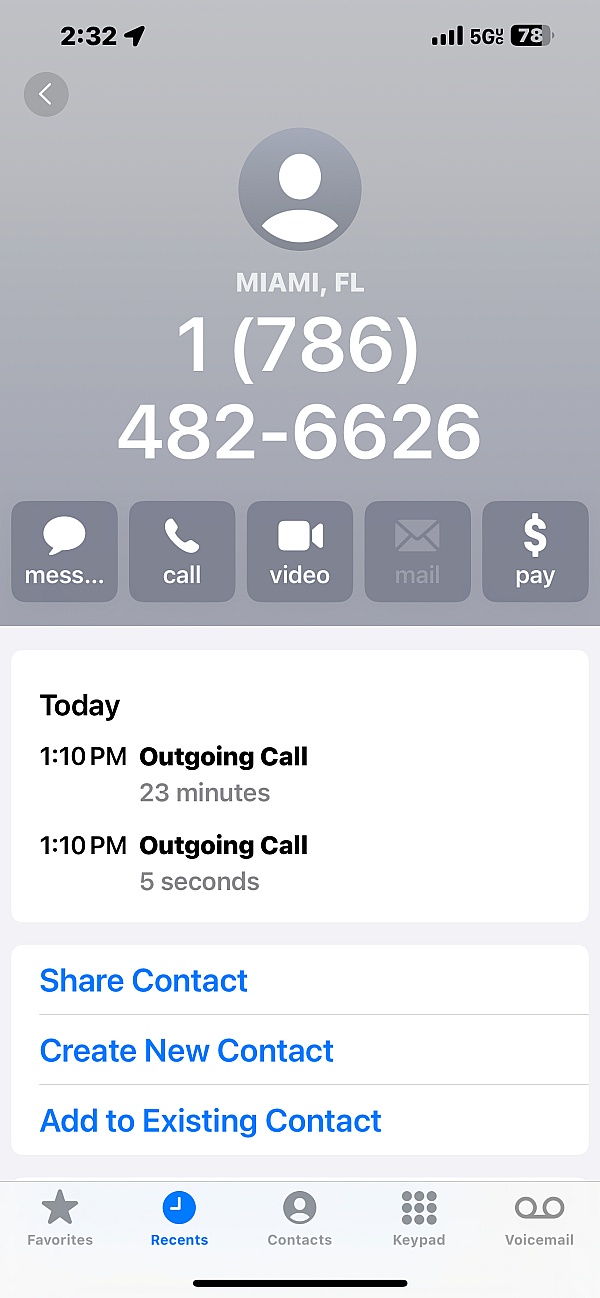This screenshot has height=1298, width=600.
Task: Pay this number with the dollar button
Action: 535,551
